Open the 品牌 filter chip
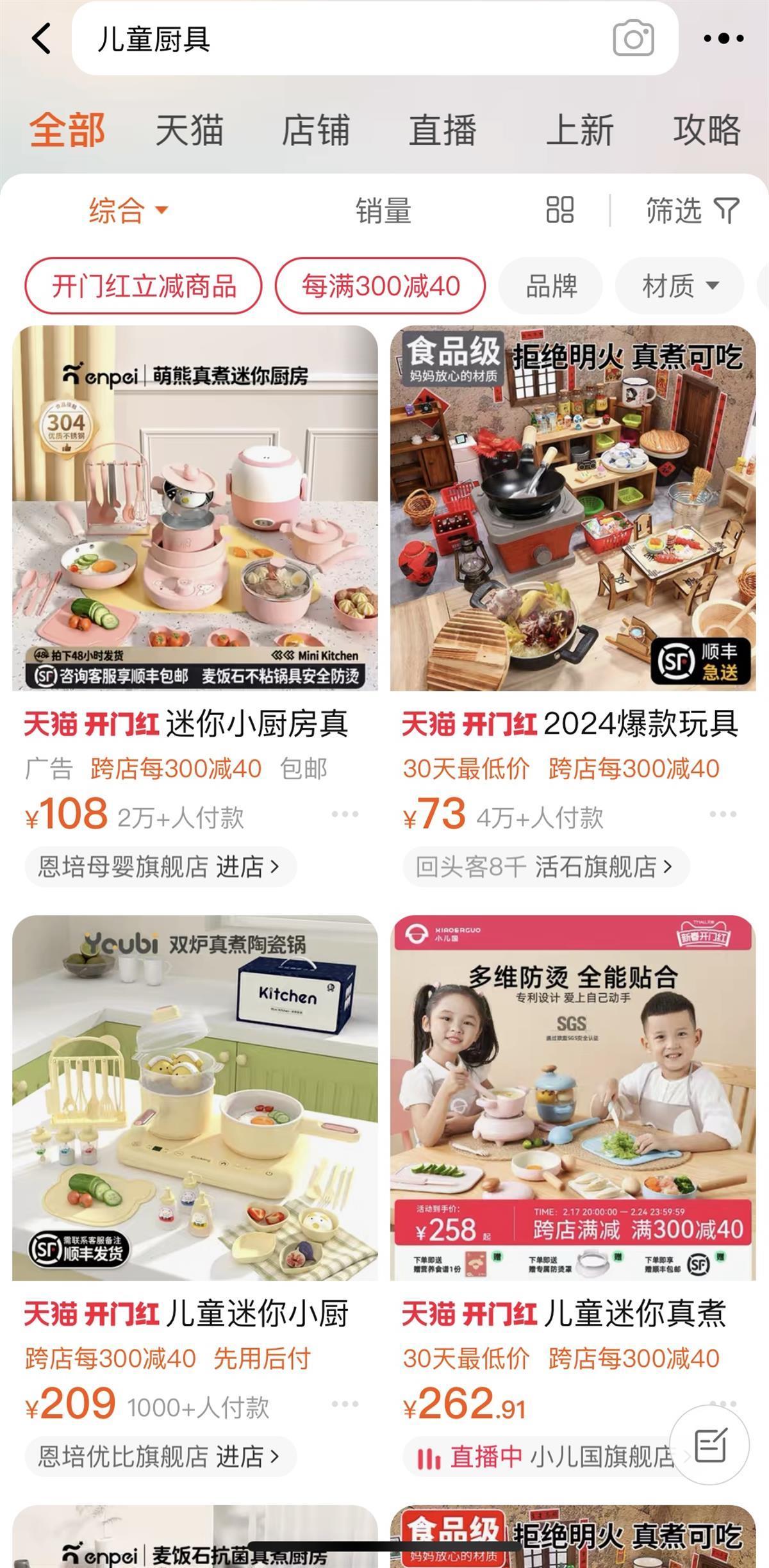 tap(550, 286)
